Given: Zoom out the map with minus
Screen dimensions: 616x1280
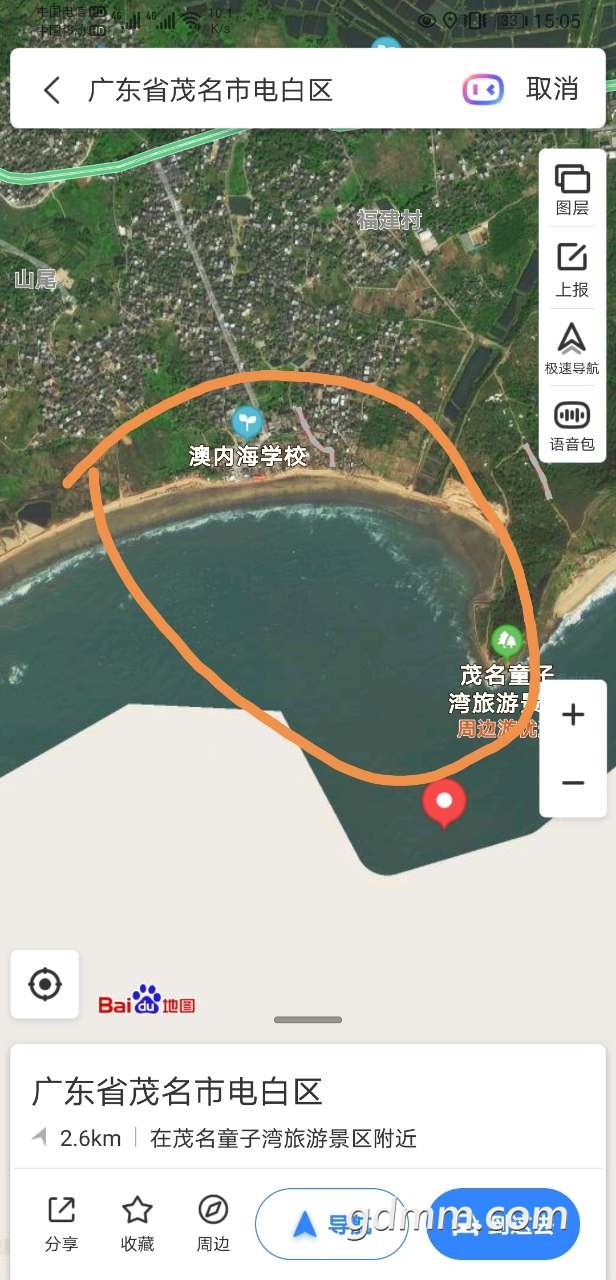Looking at the screenshot, I should [x=573, y=782].
